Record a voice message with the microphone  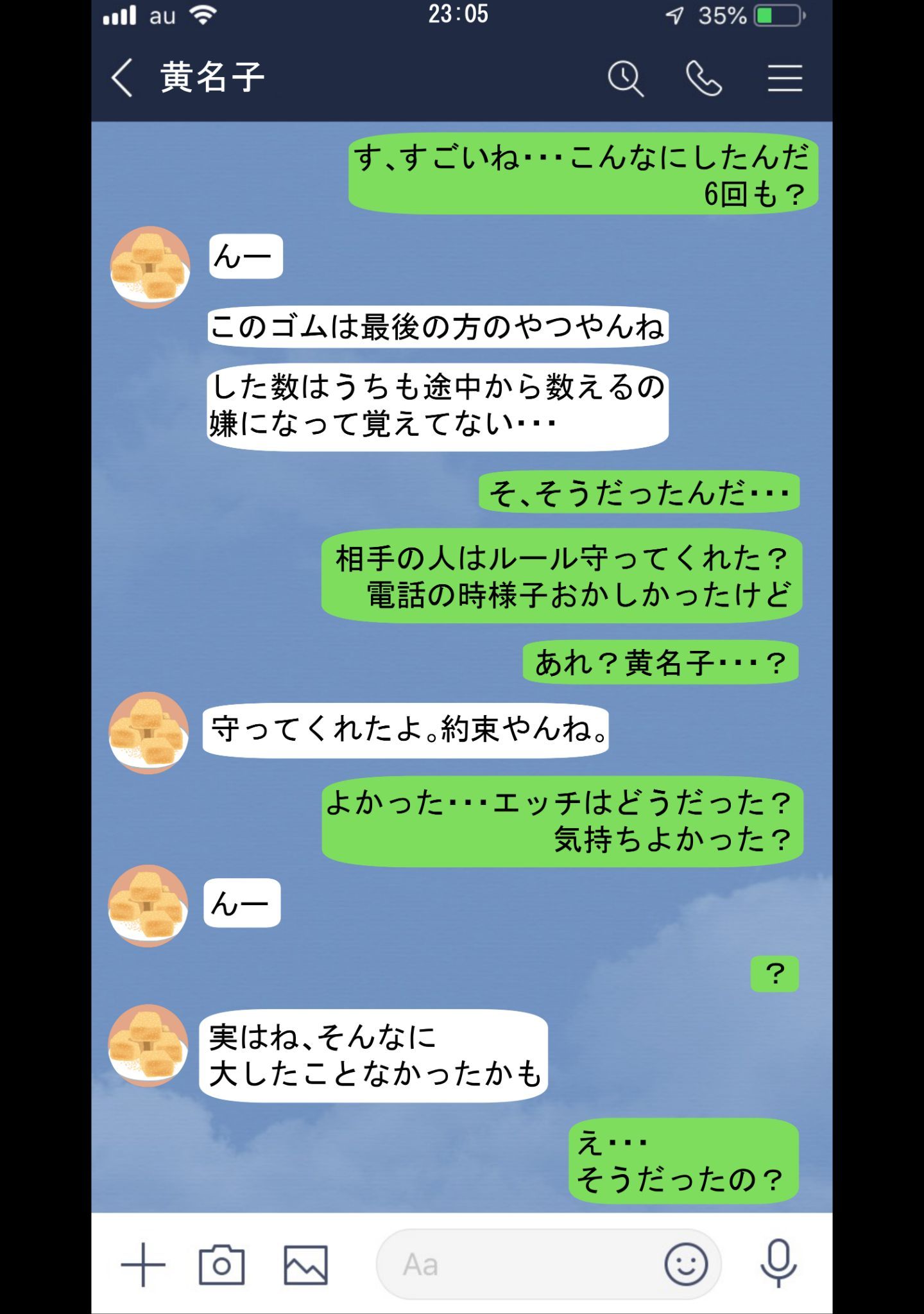[x=778, y=1263]
